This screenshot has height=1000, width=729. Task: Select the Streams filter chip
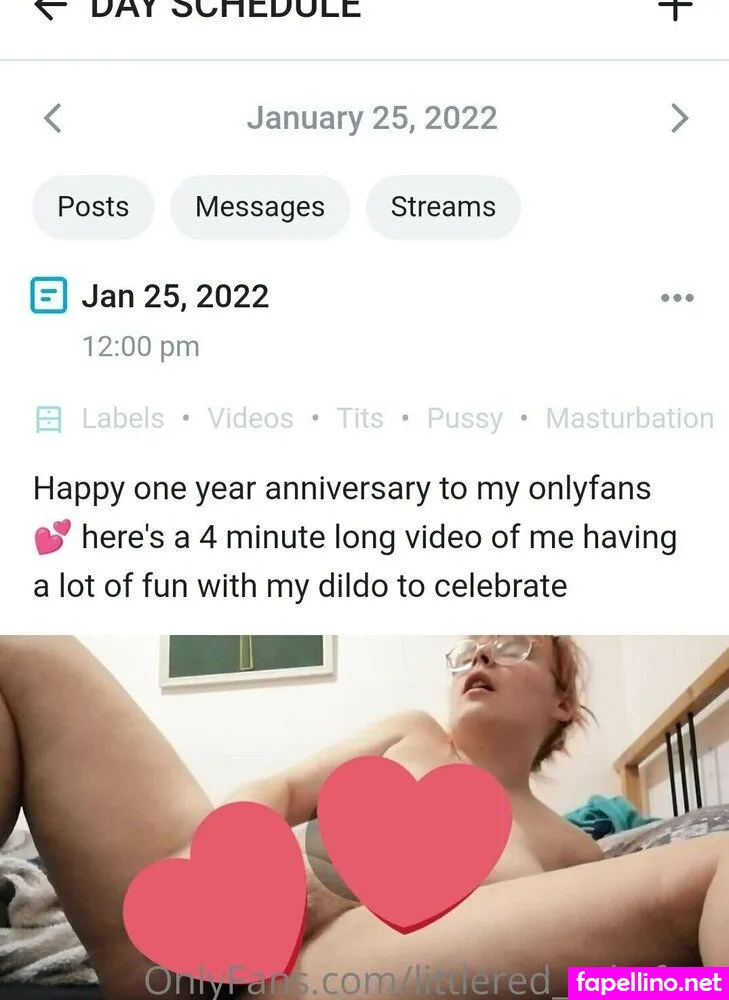[x=443, y=207]
